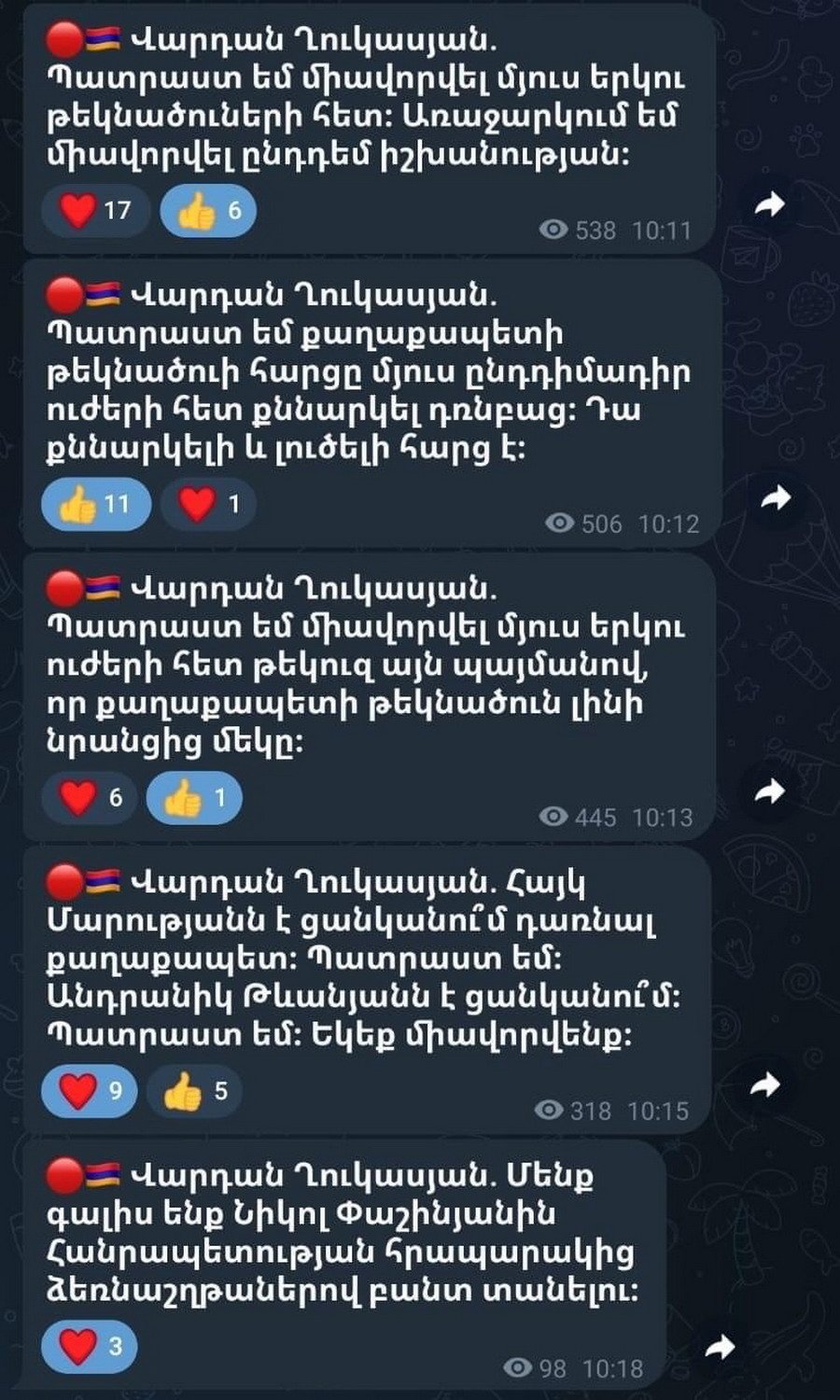Forward the post sent at 10:18

click(720, 1347)
